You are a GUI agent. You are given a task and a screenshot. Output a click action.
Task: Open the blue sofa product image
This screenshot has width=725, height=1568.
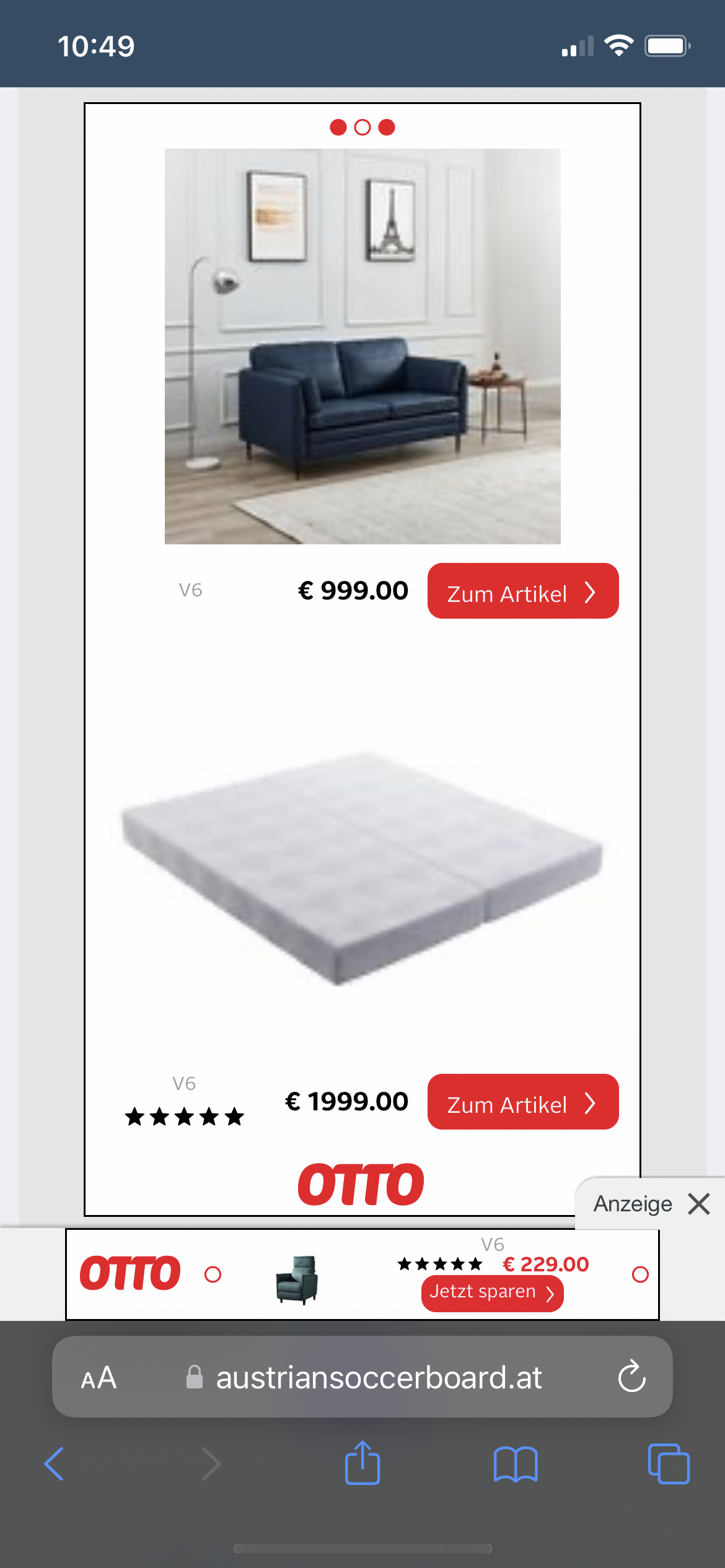pyautogui.click(x=362, y=346)
